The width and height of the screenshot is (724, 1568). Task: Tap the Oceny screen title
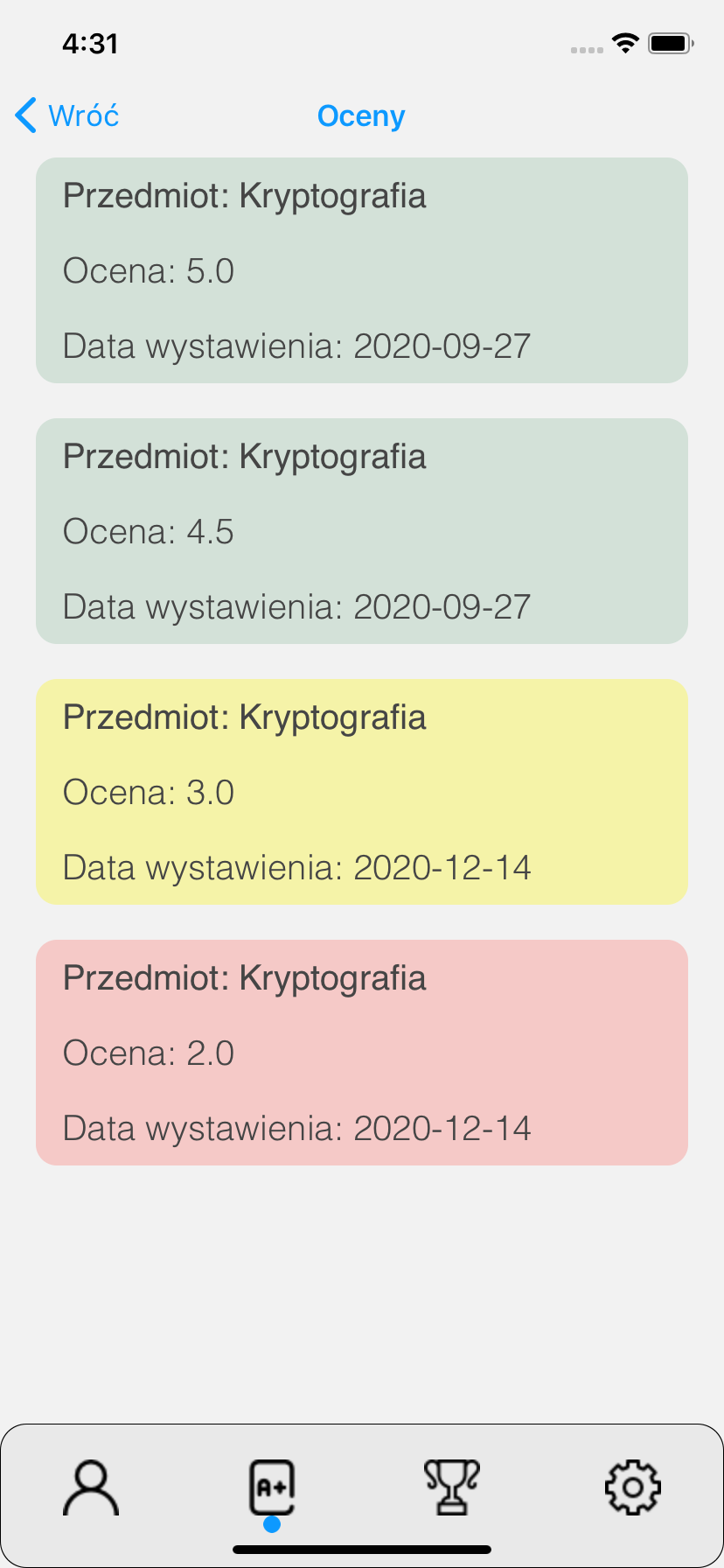click(x=361, y=115)
